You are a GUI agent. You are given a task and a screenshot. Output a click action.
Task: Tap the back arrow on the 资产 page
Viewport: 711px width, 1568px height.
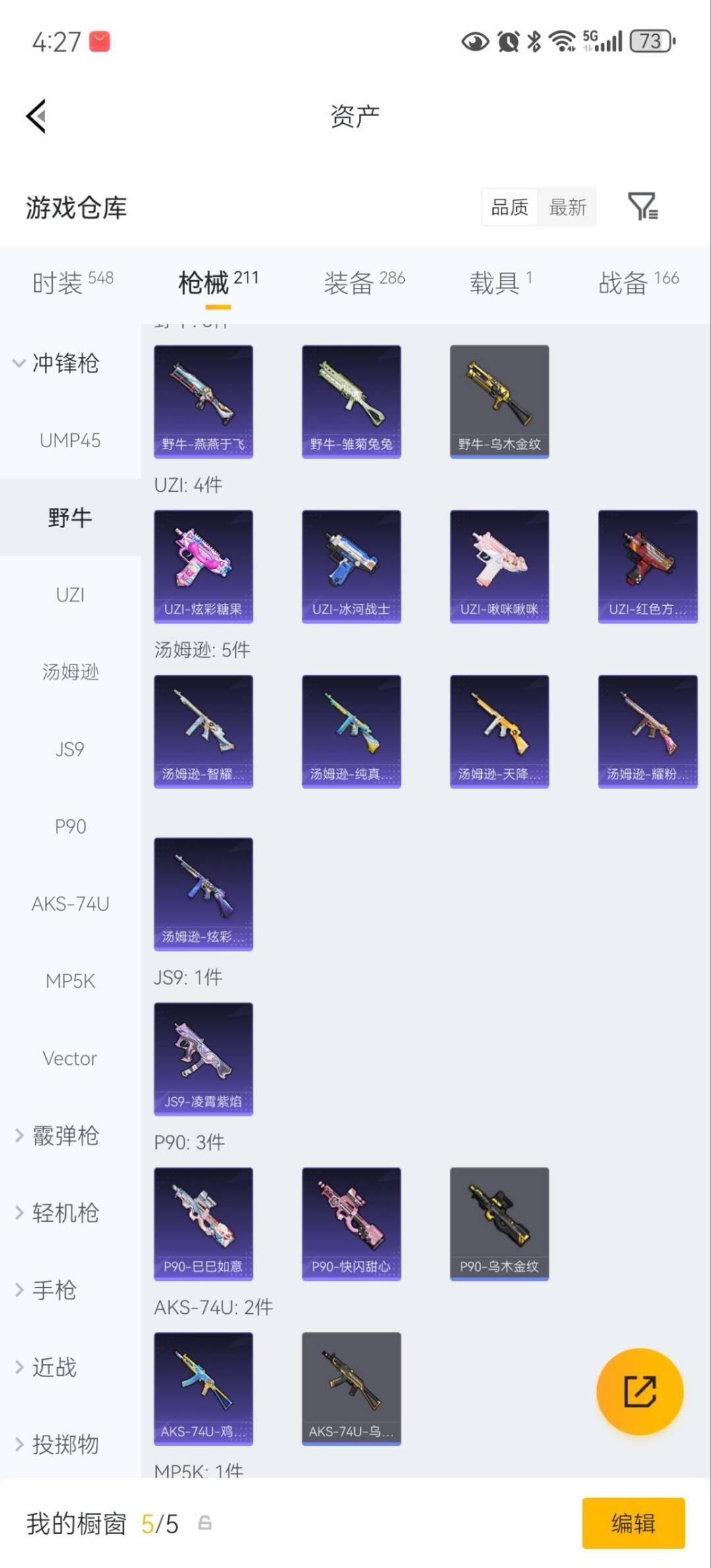[36, 116]
